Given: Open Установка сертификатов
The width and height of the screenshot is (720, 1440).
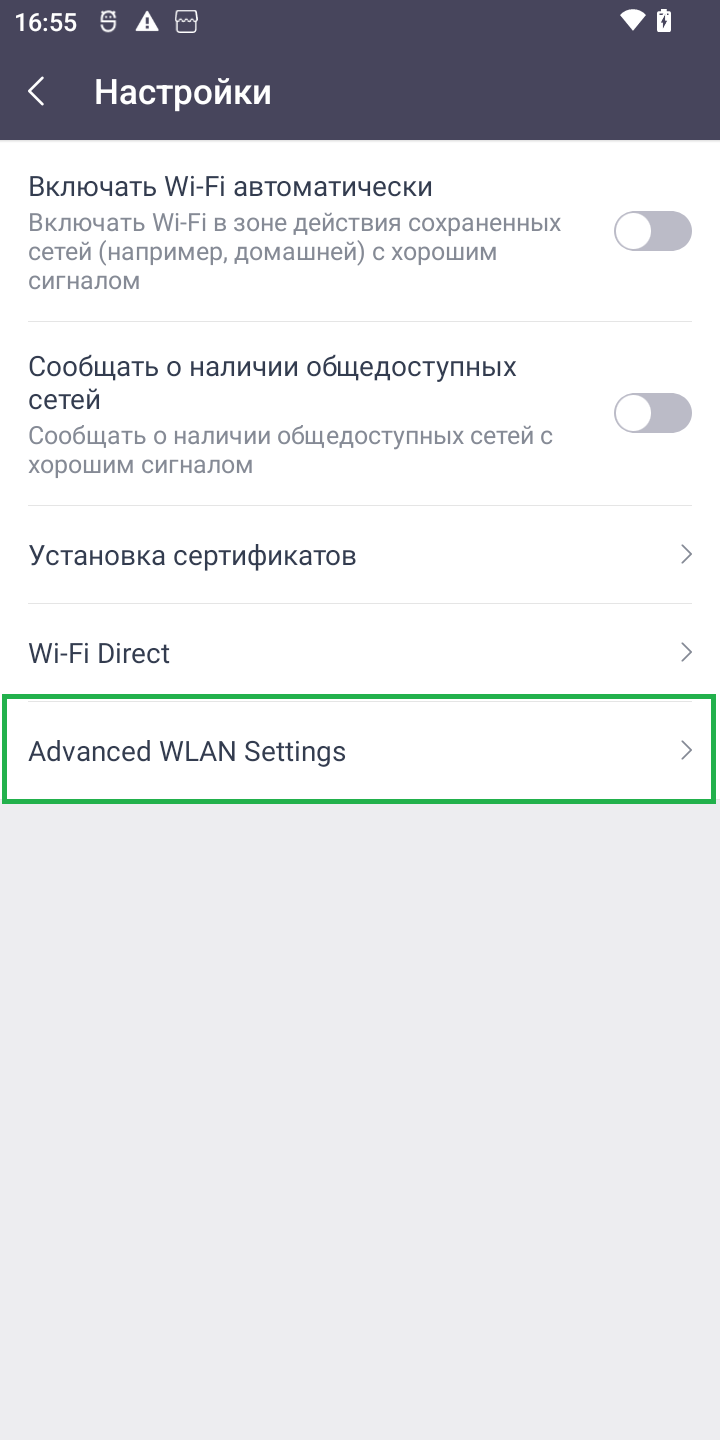Looking at the screenshot, I should (360, 555).
